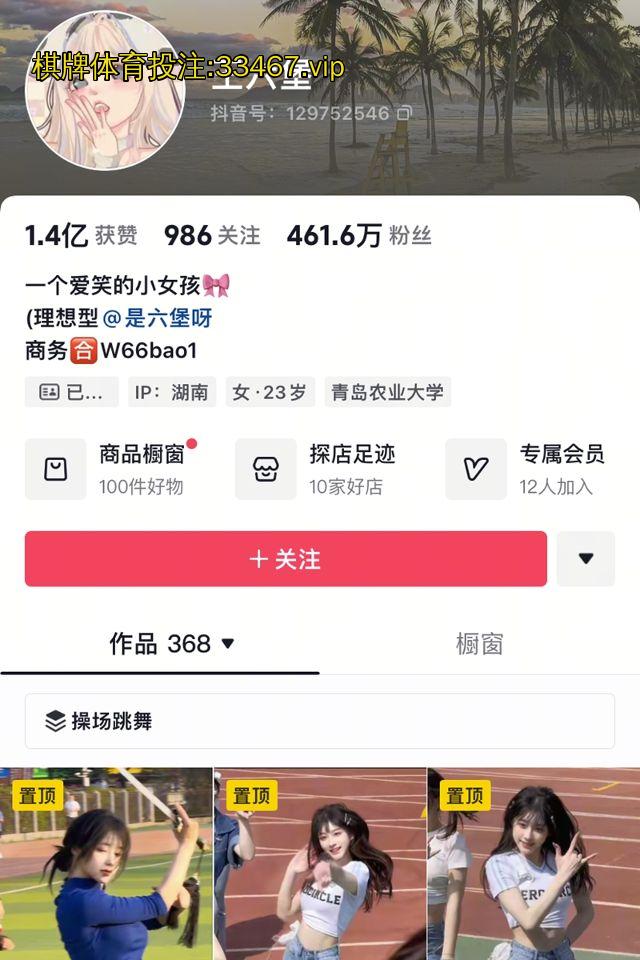Viewport: 640px width, 960px height.
Task: Play the middle pinned video on the track
Action: (x=320, y=865)
